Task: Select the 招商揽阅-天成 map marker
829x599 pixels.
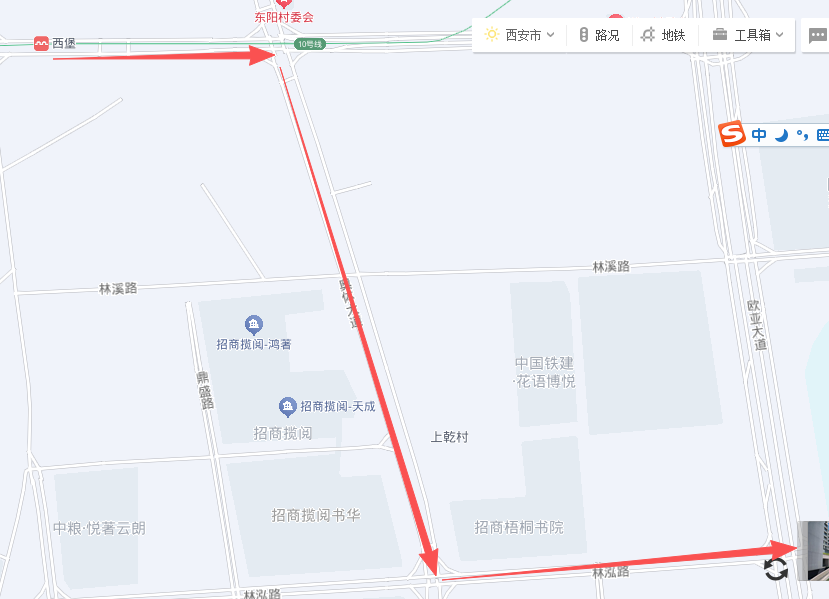Action: [287, 406]
